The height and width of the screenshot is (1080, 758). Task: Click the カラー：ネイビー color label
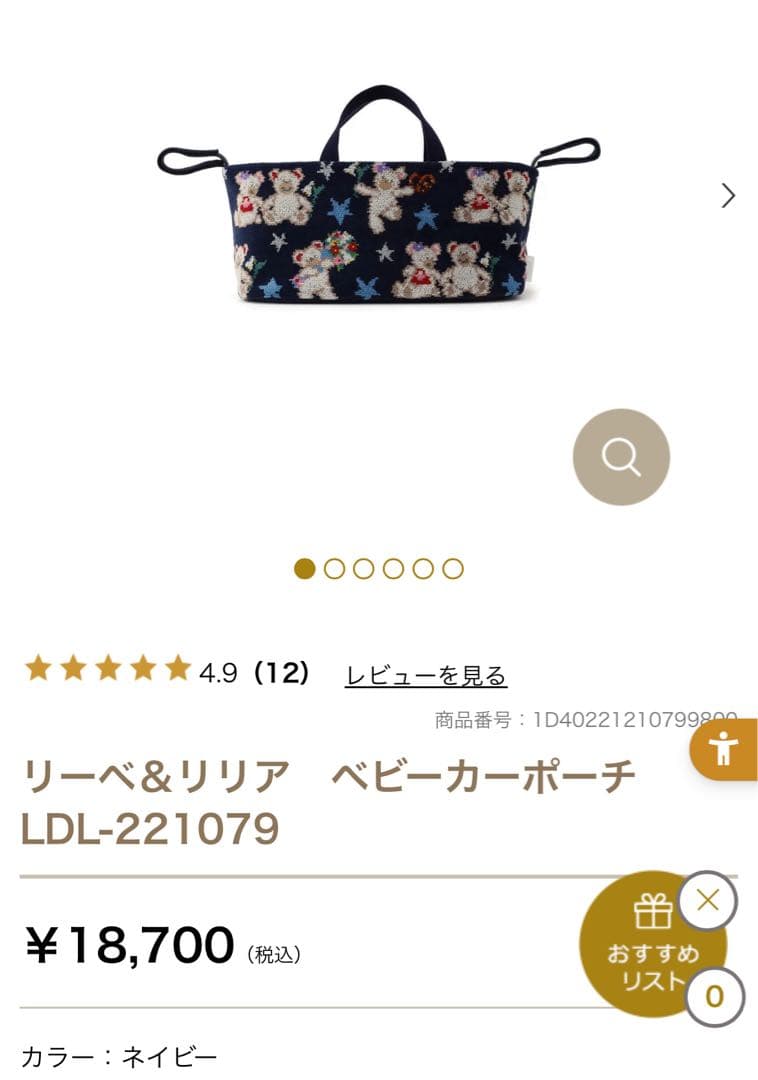(120, 1053)
